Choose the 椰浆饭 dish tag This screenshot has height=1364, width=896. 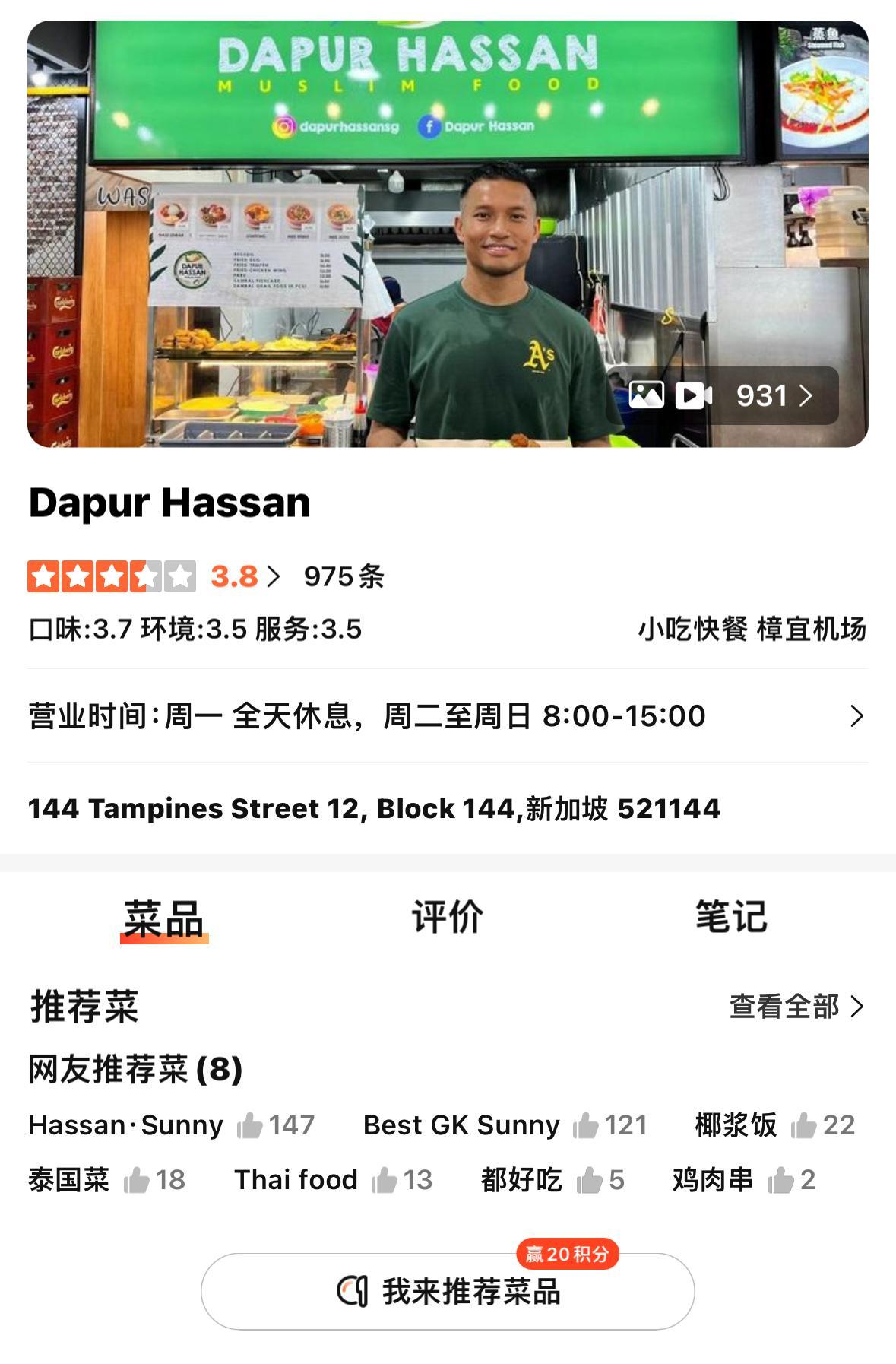pos(736,1125)
